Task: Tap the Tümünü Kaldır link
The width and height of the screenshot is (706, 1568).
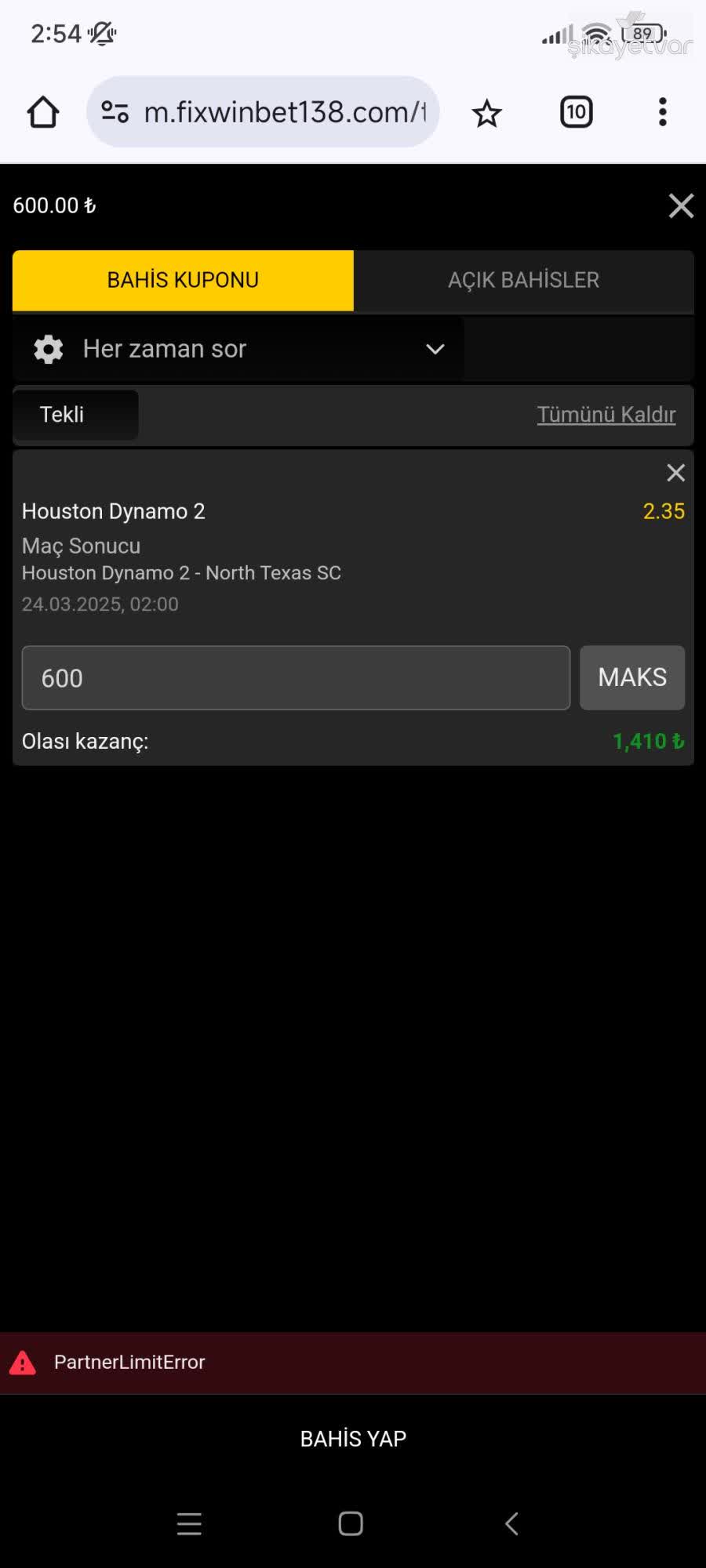Action: (606, 415)
